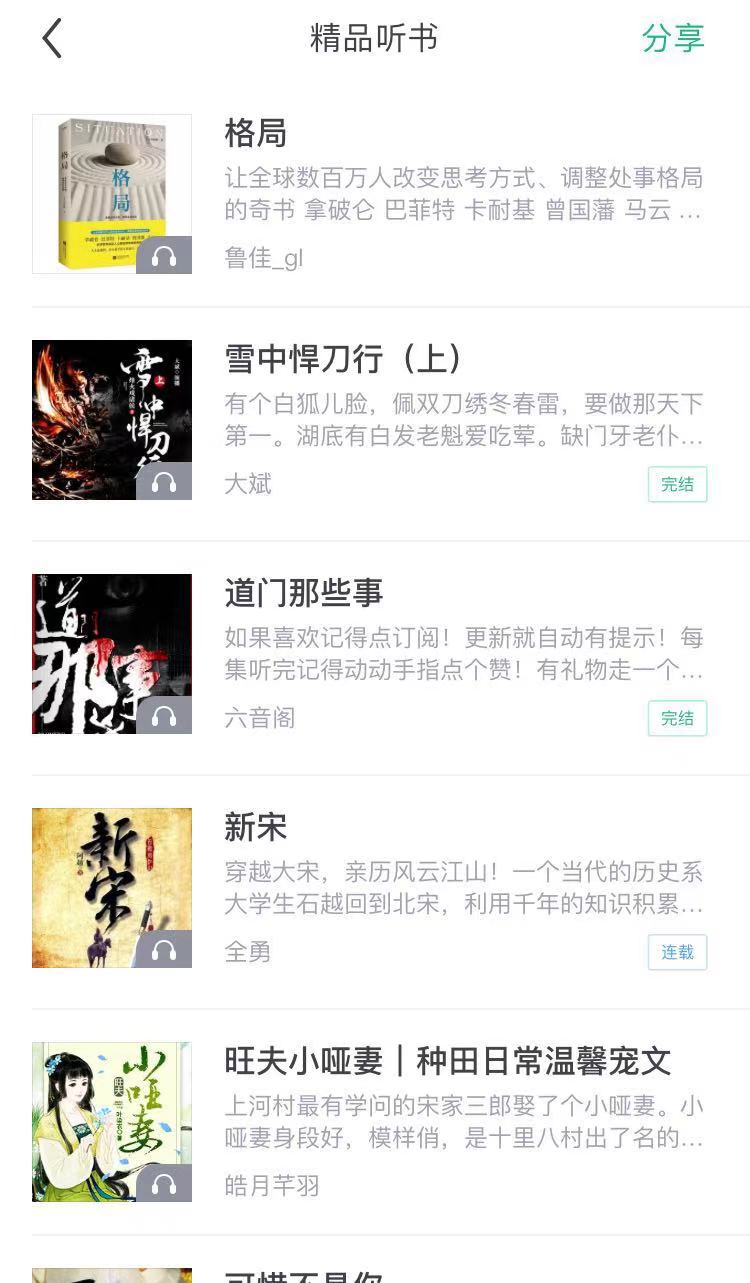Tap 分享 to share this list

click(673, 39)
